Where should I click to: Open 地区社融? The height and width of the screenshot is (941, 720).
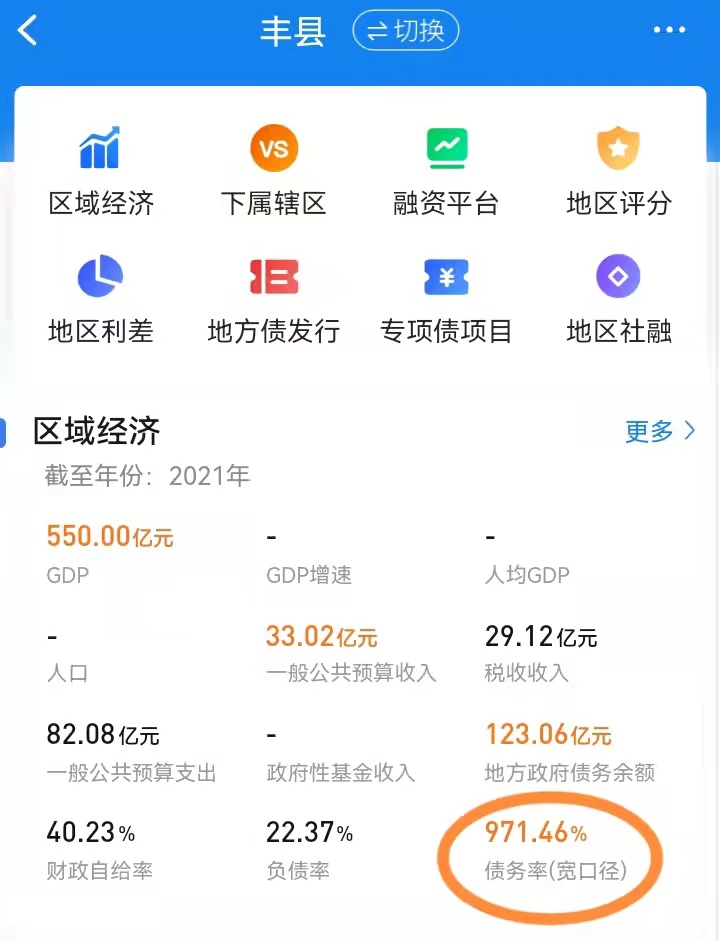(x=619, y=299)
